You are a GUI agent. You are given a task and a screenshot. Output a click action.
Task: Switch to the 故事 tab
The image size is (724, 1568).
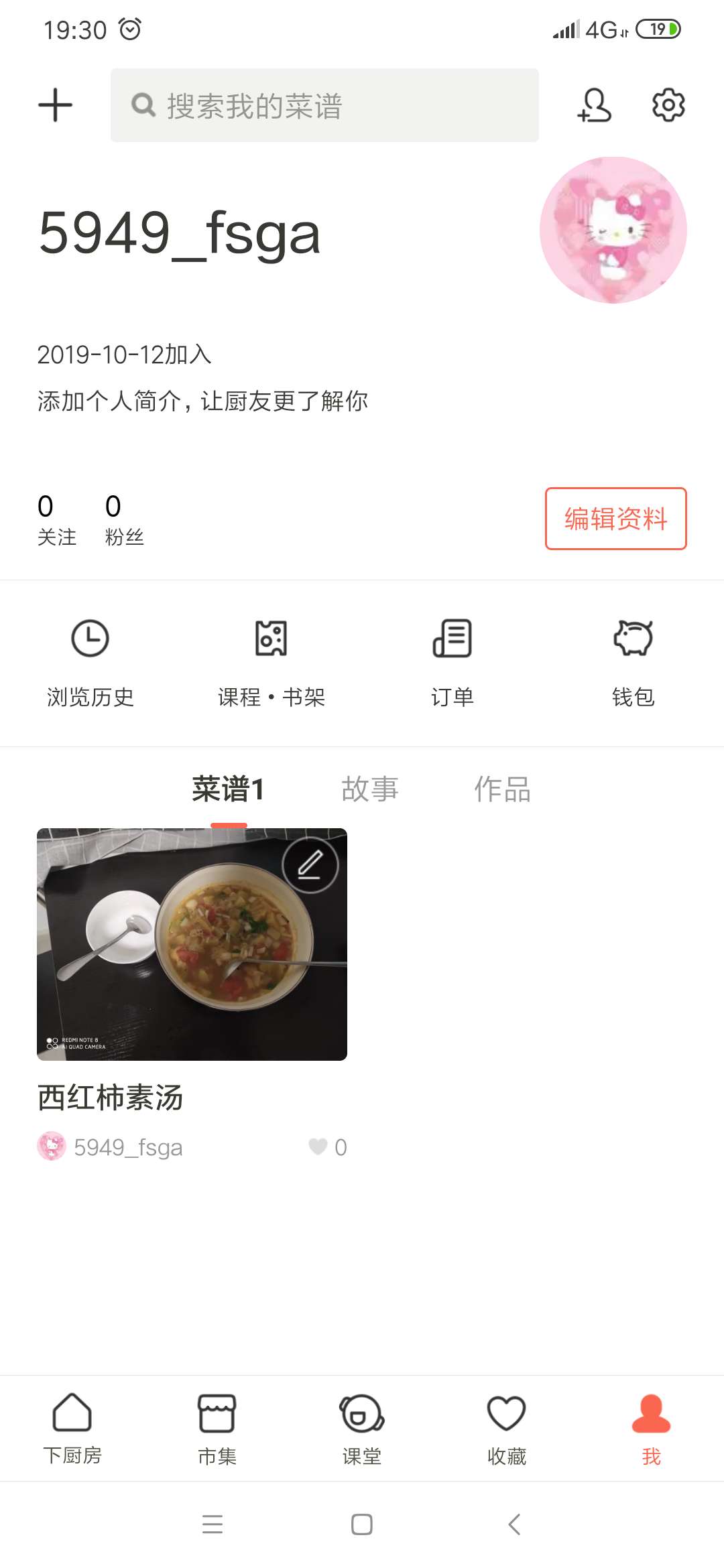tap(369, 789)
